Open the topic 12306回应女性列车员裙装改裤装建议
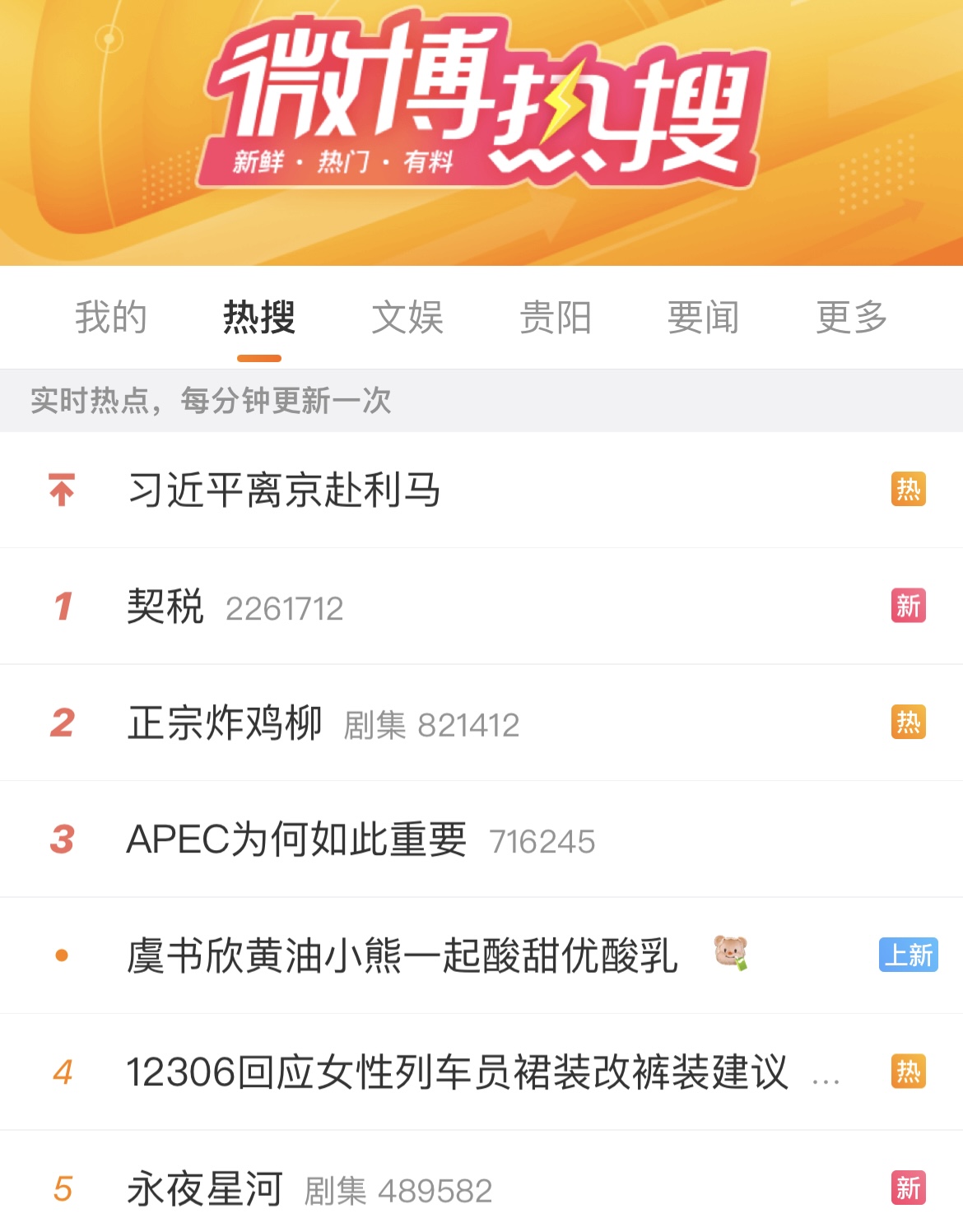Screen dimensions: 963x1232 [457, 1073]
